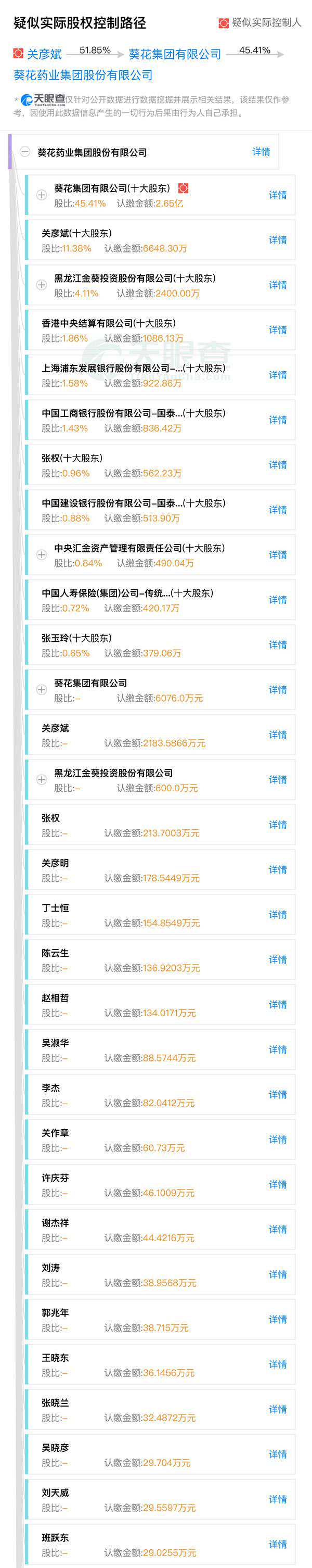Screen dimensions: 312x1568
Task: Open 详情 for 陈云生
Action: coord(277,960)
